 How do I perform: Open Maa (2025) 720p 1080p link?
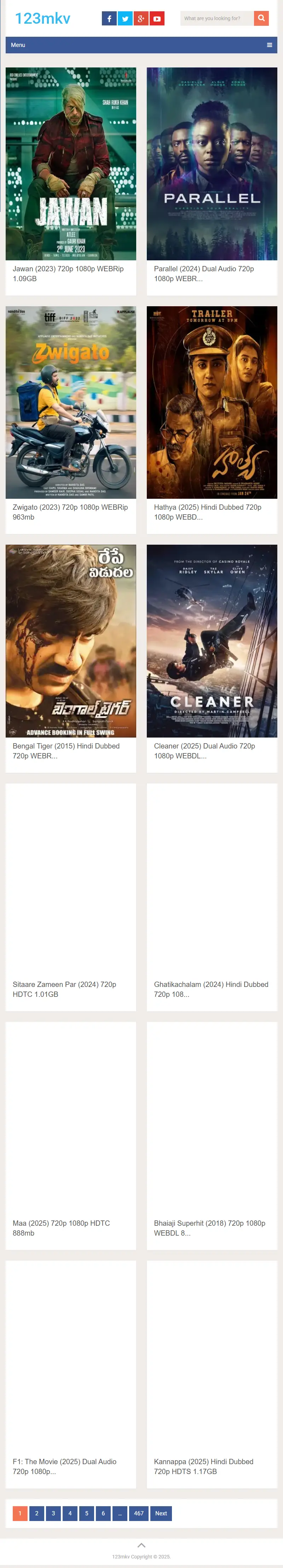click(61, 1227)
